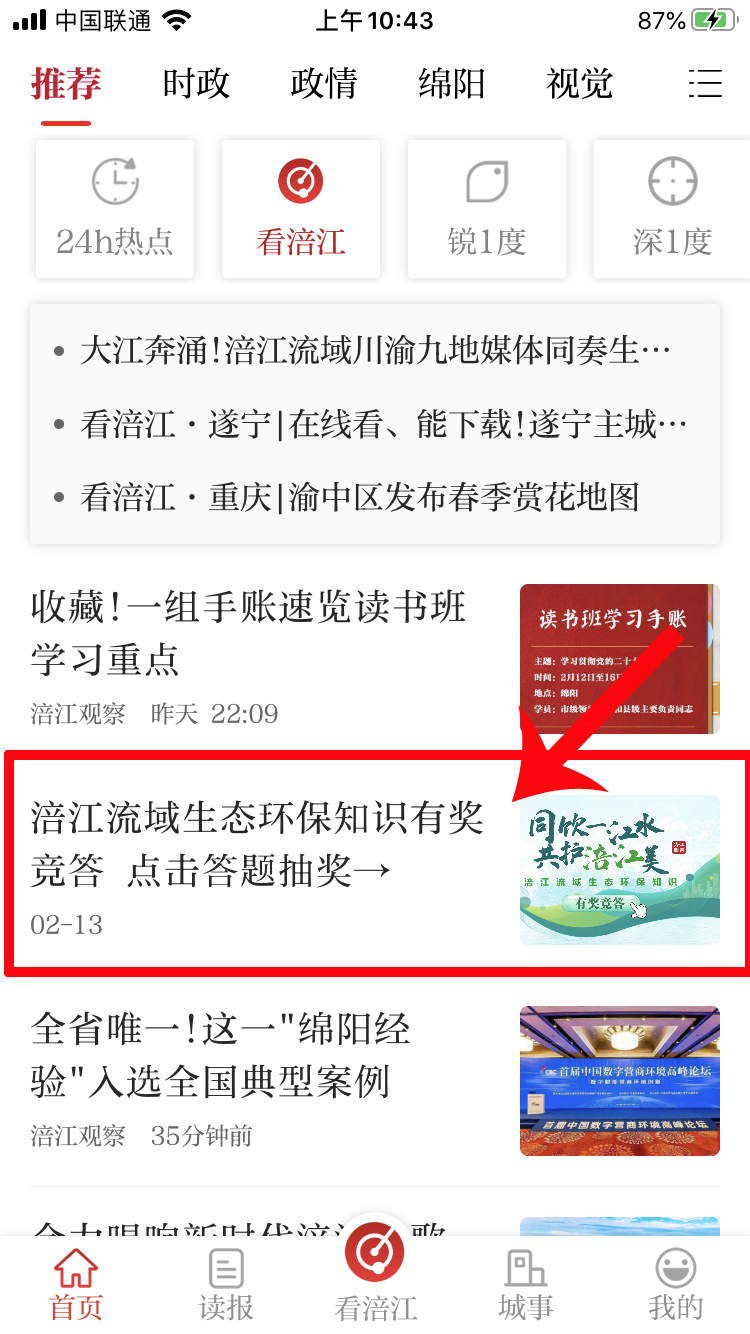Open the channel list menu icon
Image resolution: width=750 pixels, height=1334 pixels.
[705, 84]
